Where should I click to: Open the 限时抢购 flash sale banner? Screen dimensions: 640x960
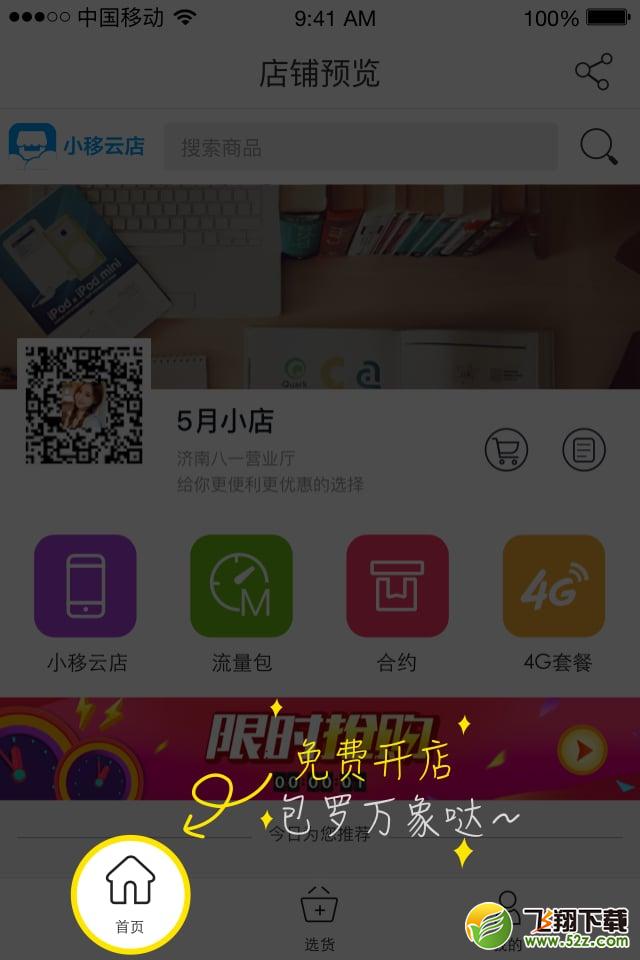tap(320, 746)
